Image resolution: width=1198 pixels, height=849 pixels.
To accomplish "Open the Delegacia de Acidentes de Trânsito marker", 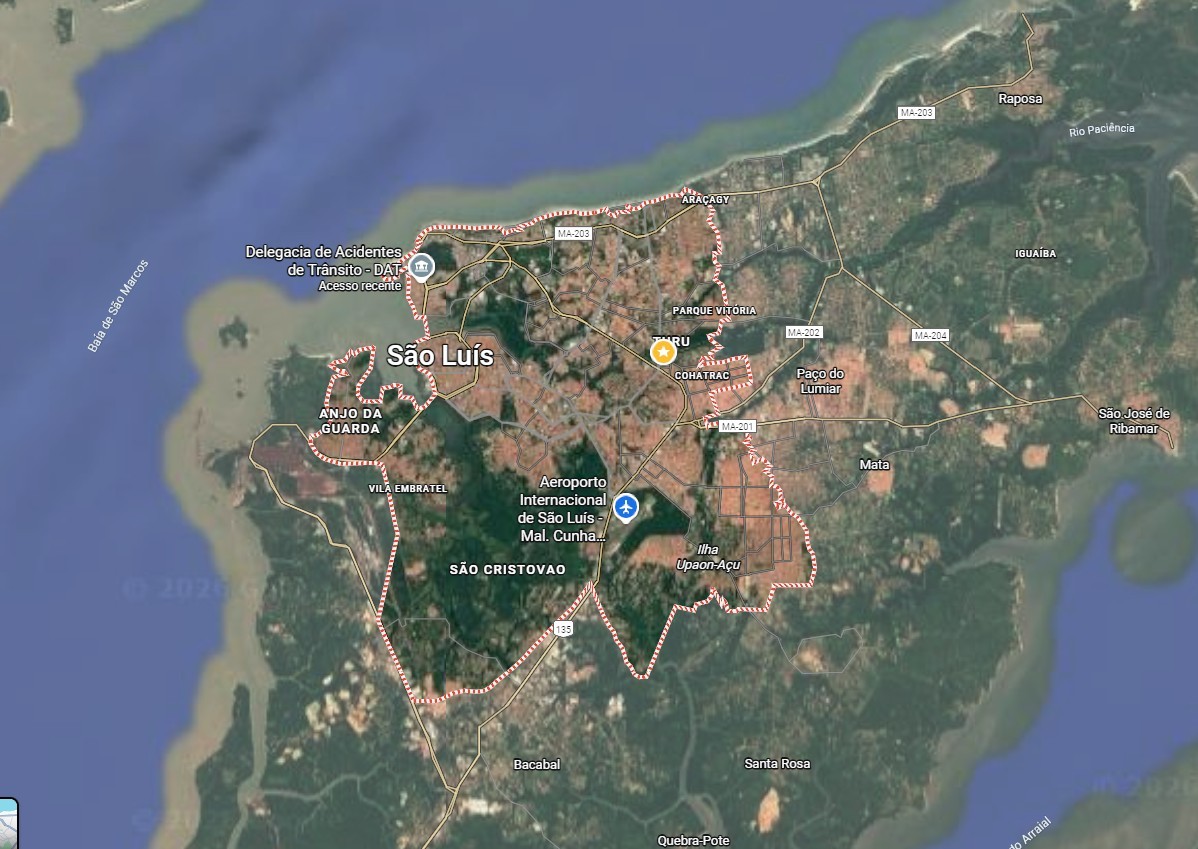I will click(x=422, y=267).
